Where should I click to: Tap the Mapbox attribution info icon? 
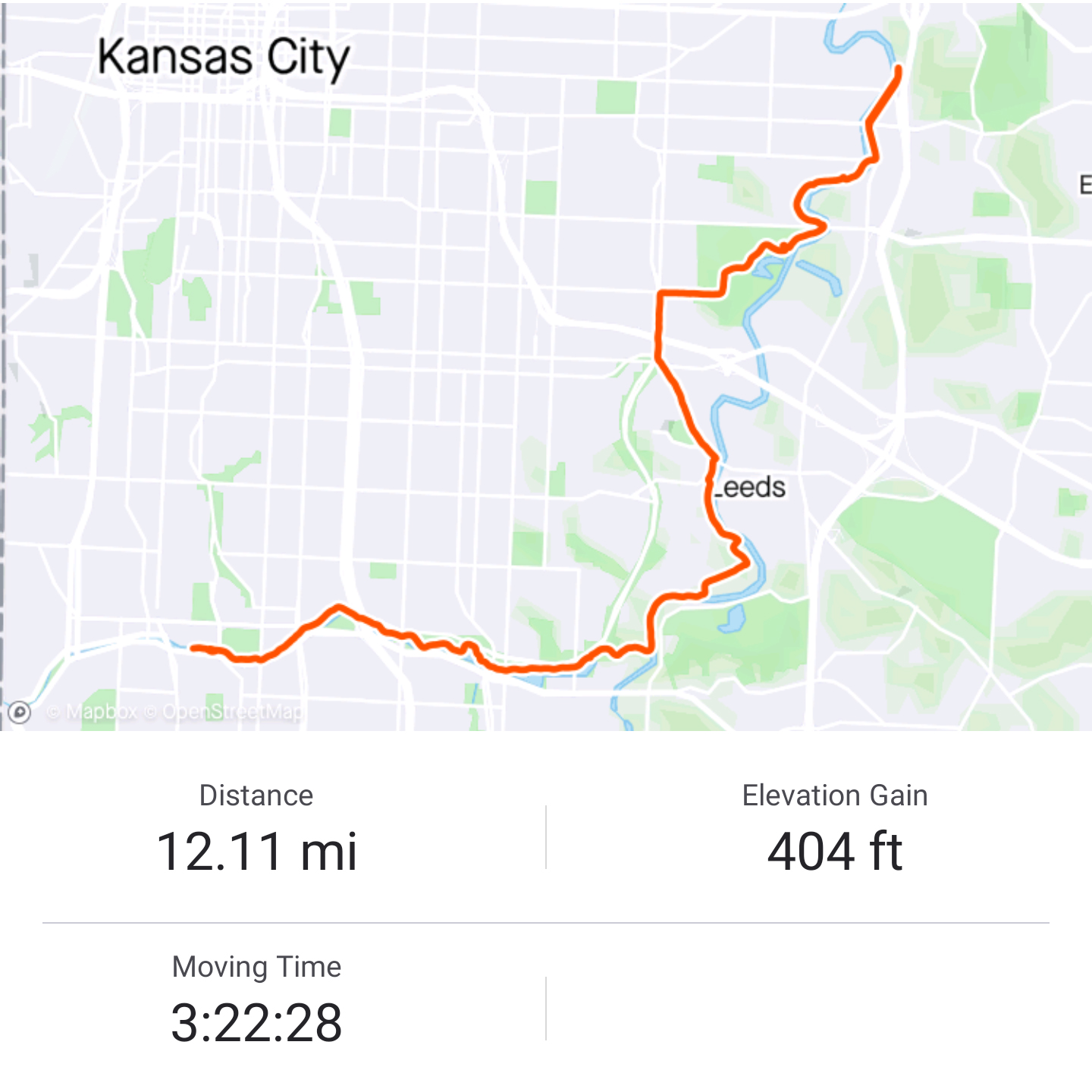(20, 712)
